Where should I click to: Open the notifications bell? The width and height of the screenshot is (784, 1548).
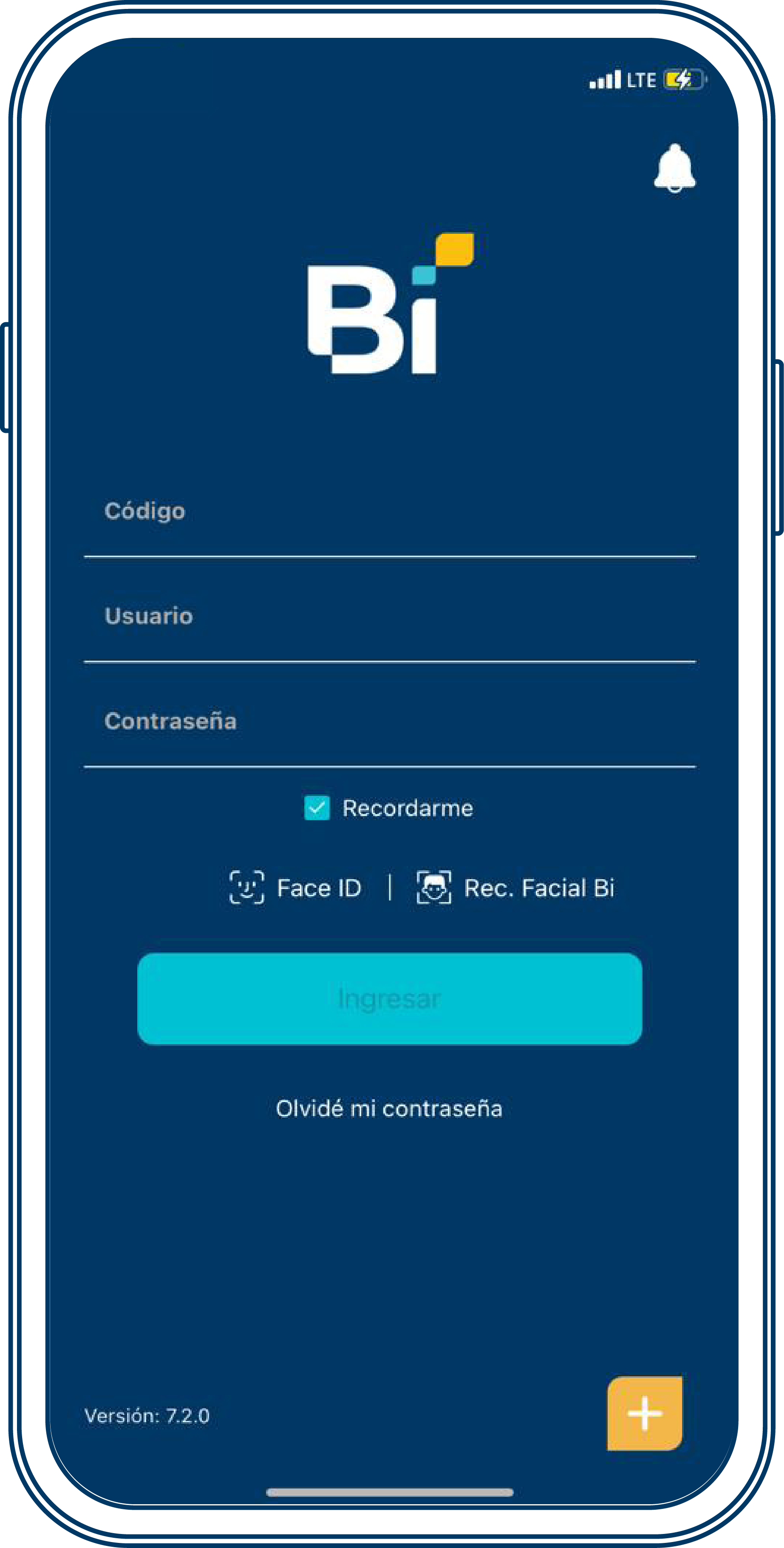674,168
